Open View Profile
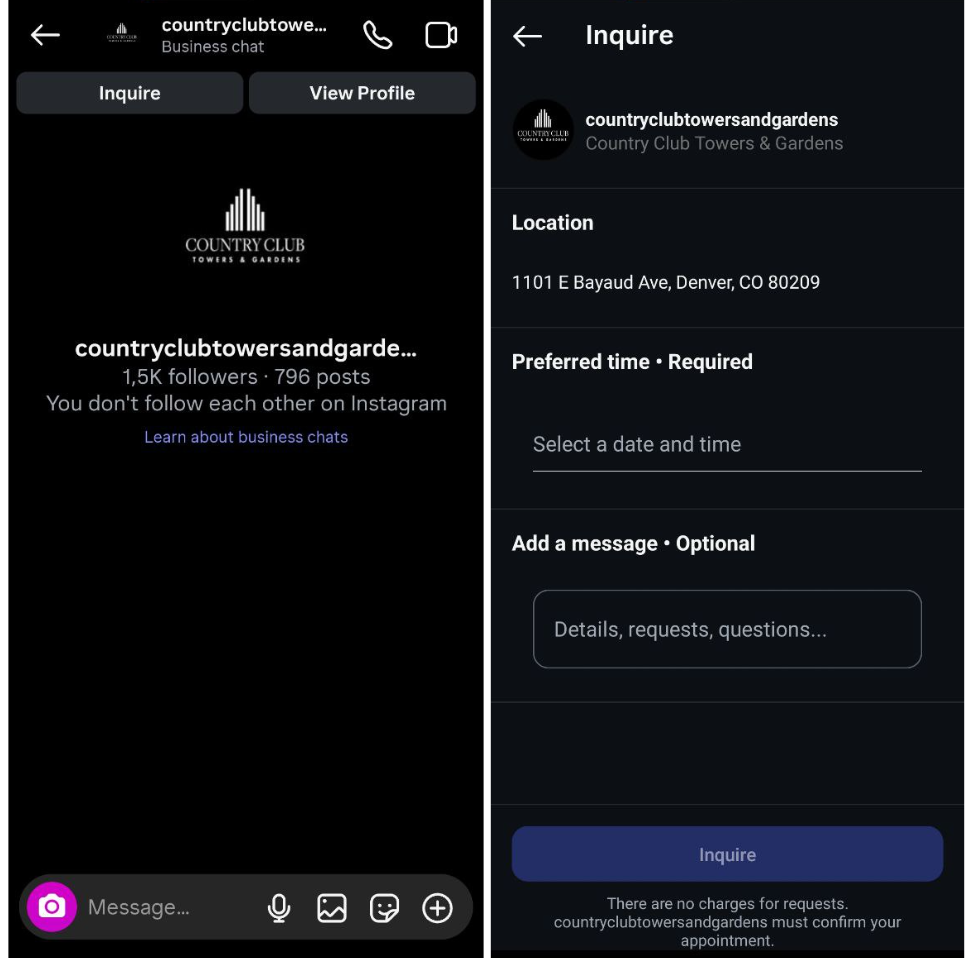Image resolution: width=973 pixels, height=958 pixels. [x=361, y=93]
